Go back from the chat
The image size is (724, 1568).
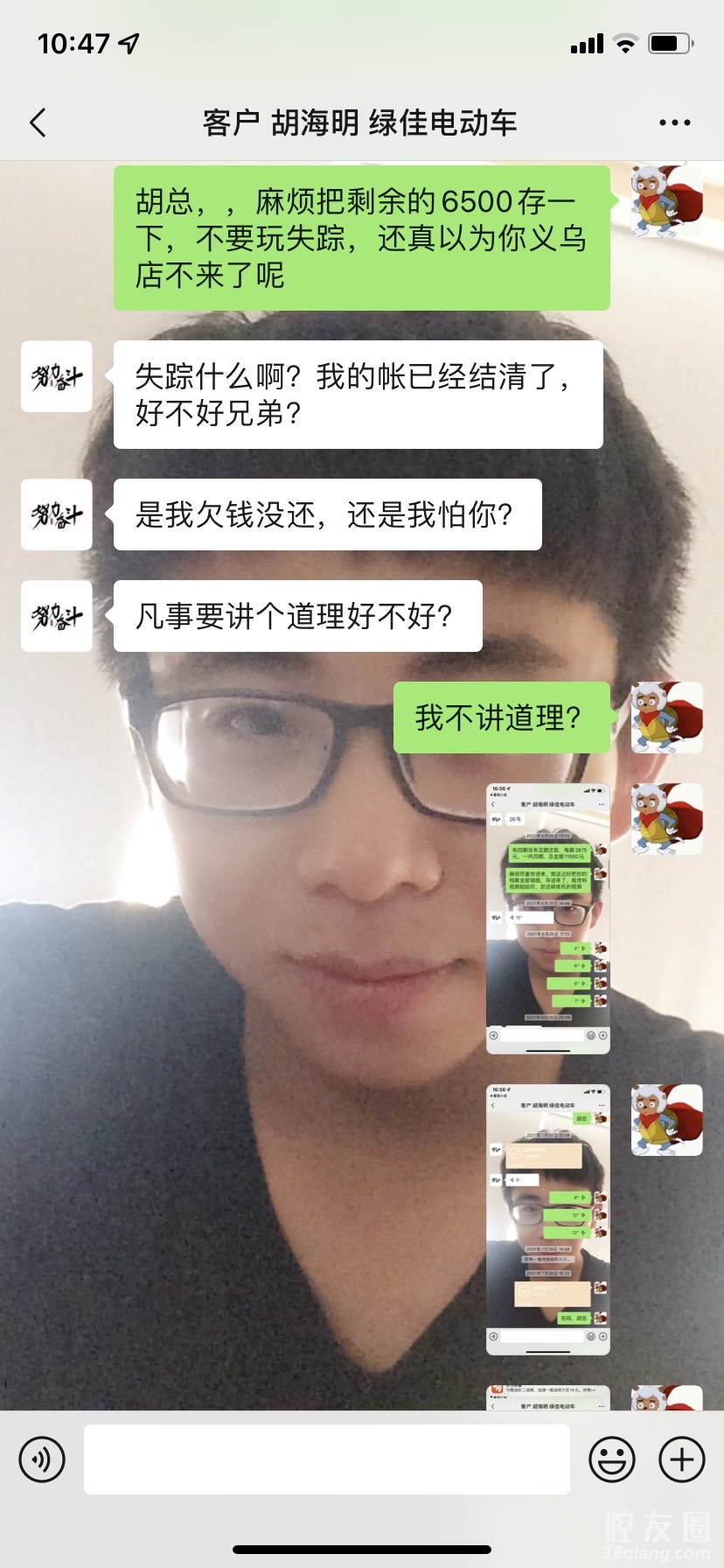tap(38, 123)
